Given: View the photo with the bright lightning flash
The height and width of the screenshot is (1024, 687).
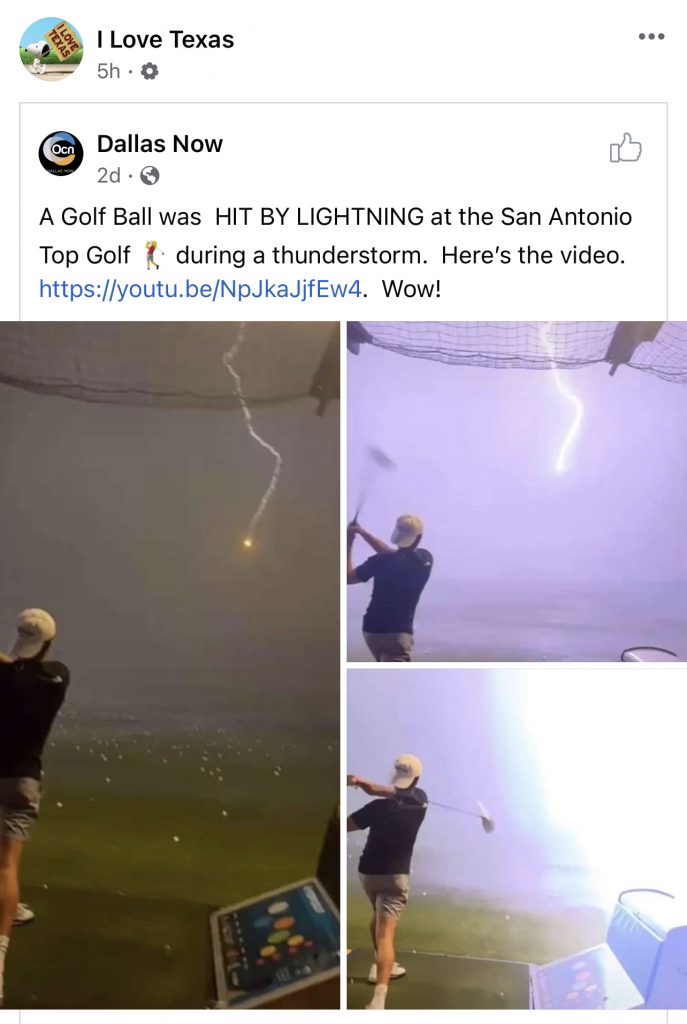Looking at the screenshot, I should pyautogui.click(x=516, y=838).
